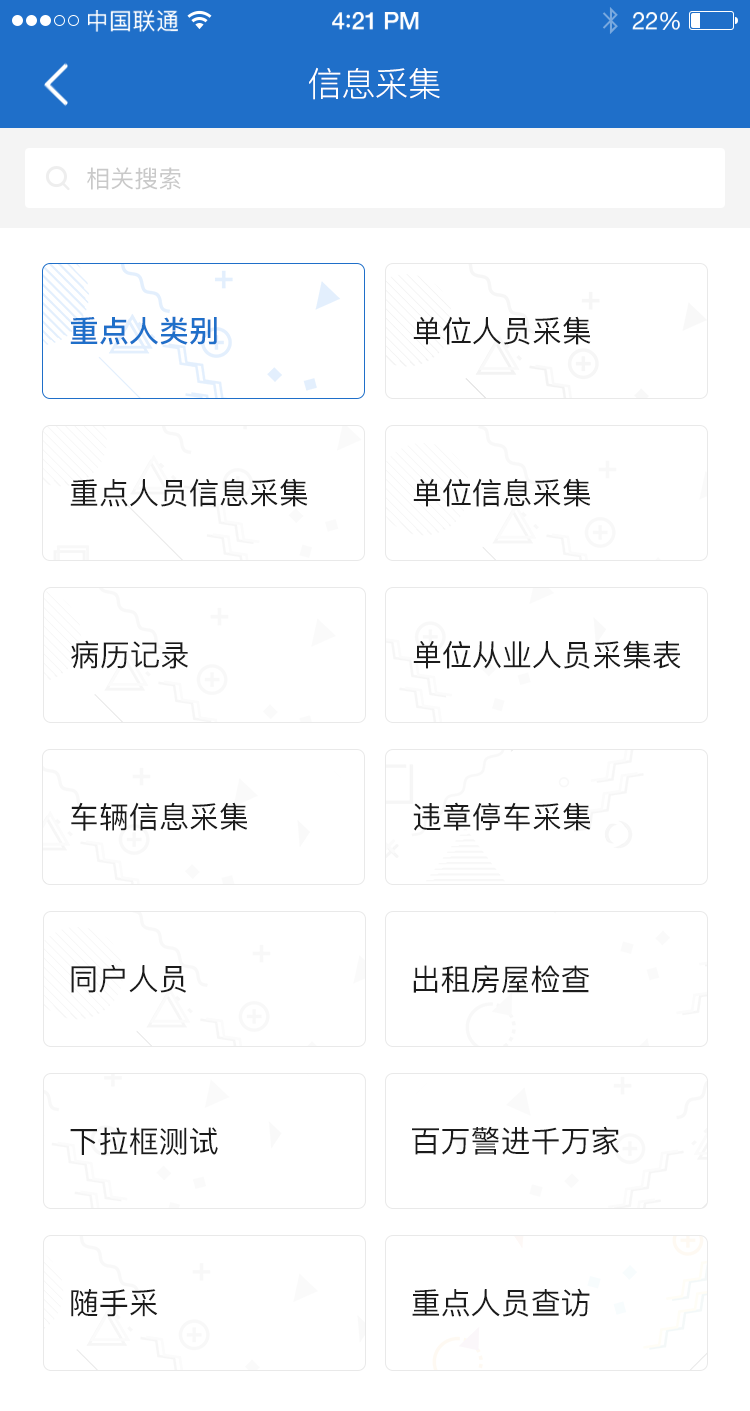Open 出租房屋检查

(x=546, y=979)
